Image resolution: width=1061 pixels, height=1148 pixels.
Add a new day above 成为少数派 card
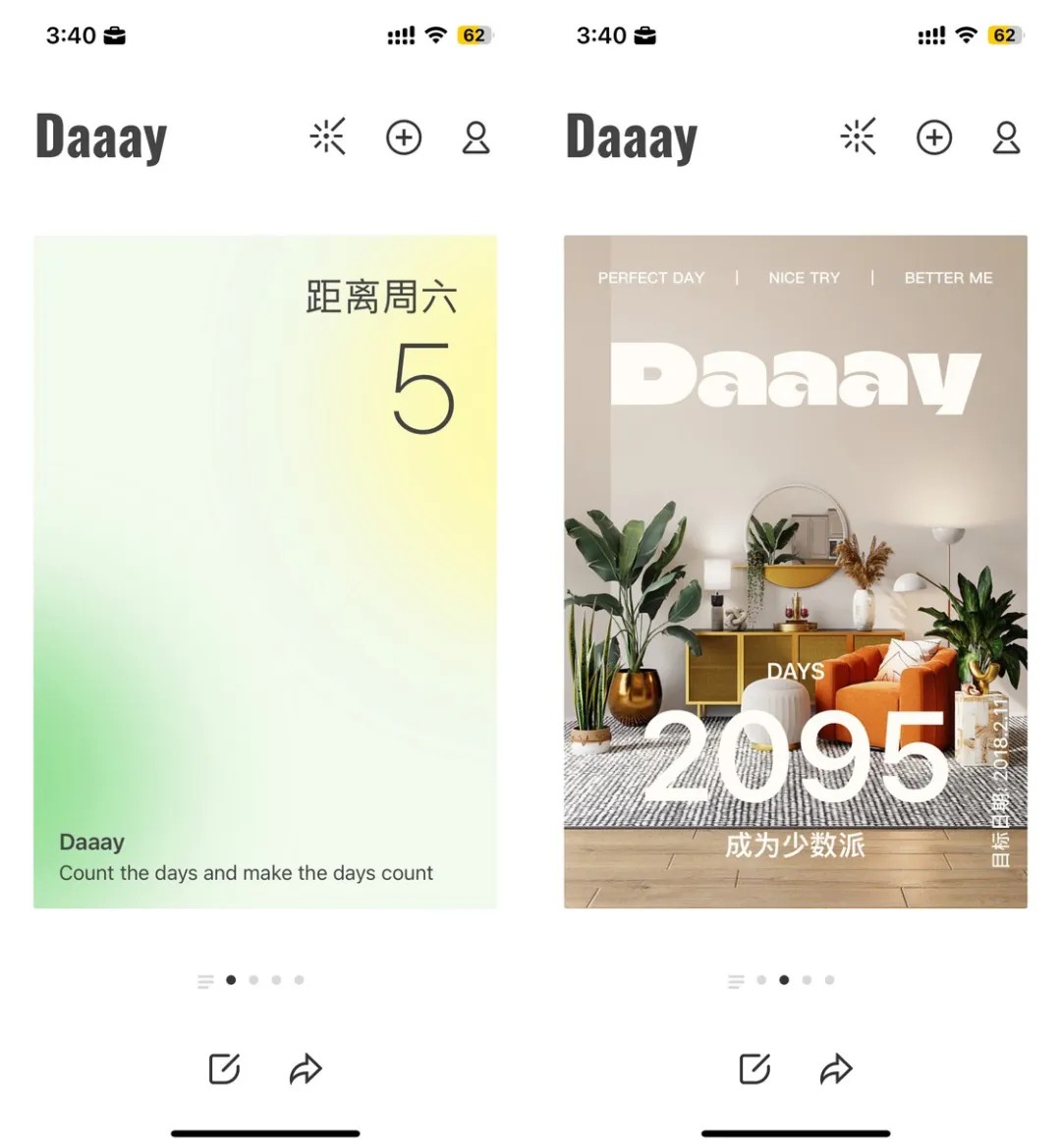point(934,137)
